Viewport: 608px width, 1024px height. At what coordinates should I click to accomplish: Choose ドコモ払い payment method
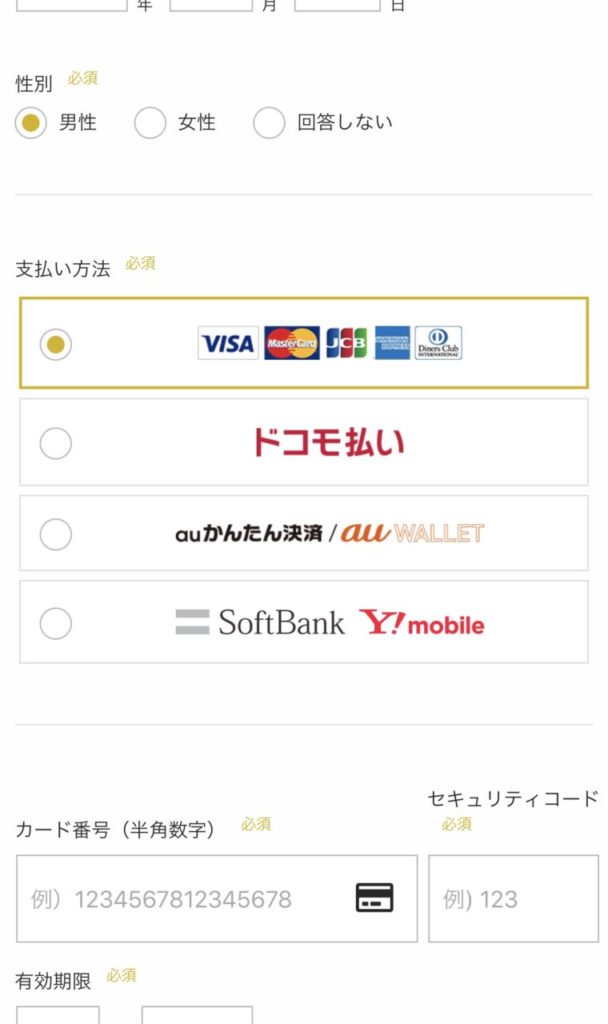pyautogui.click(x=56, y=442)
